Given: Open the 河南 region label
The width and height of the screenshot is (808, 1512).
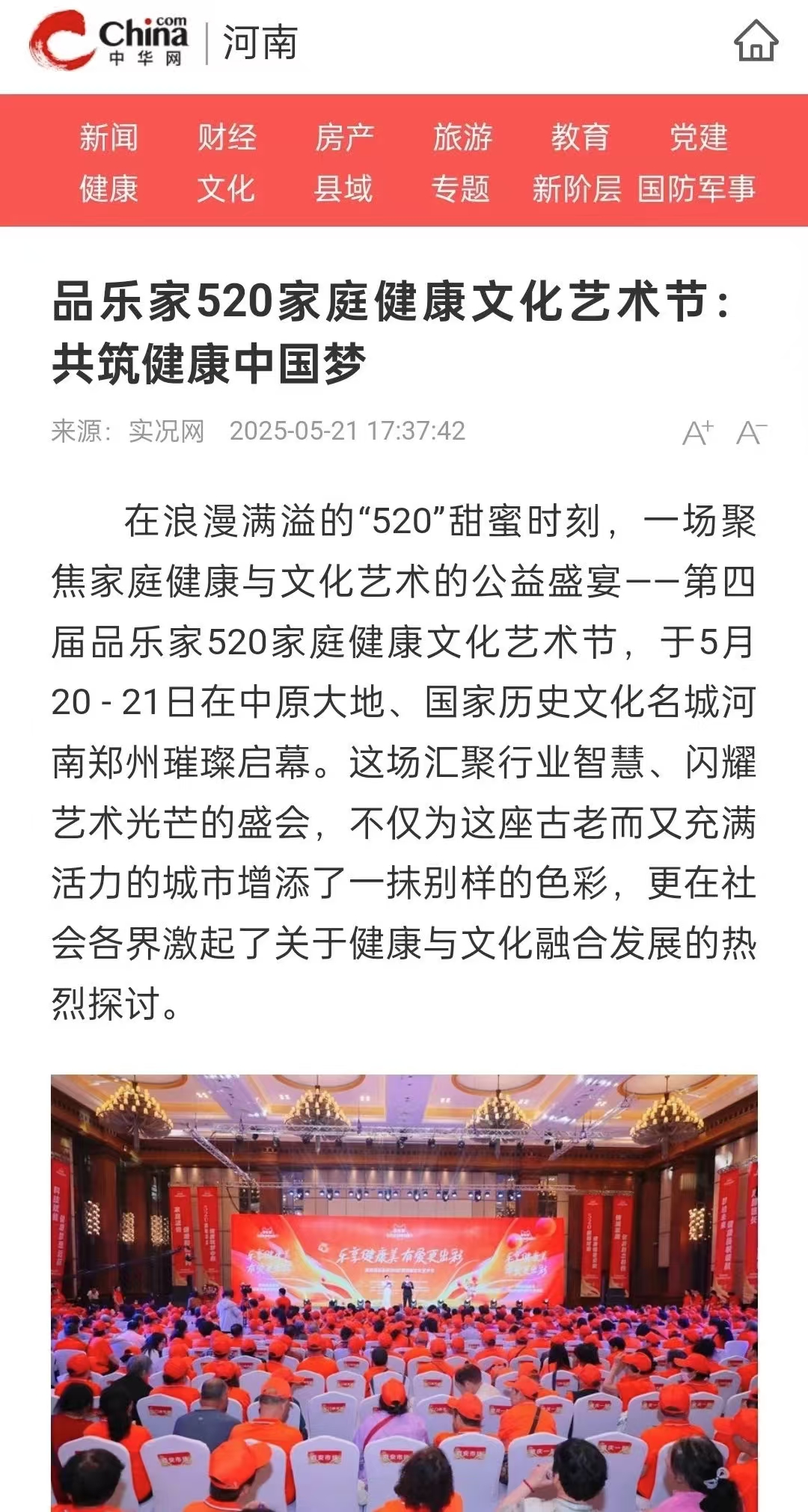Looking at the screenshot, I should coord(260,43).
